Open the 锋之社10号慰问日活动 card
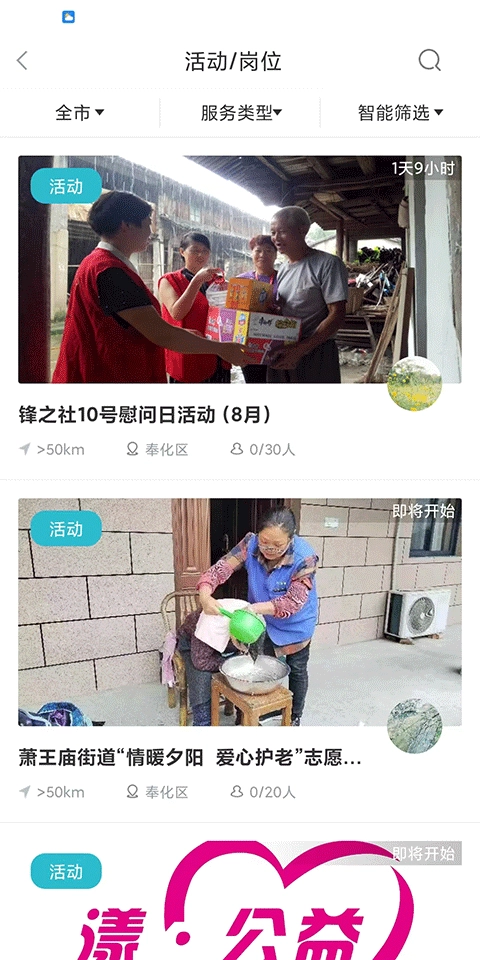Viewport: 480px width, 960px height. 240,308
